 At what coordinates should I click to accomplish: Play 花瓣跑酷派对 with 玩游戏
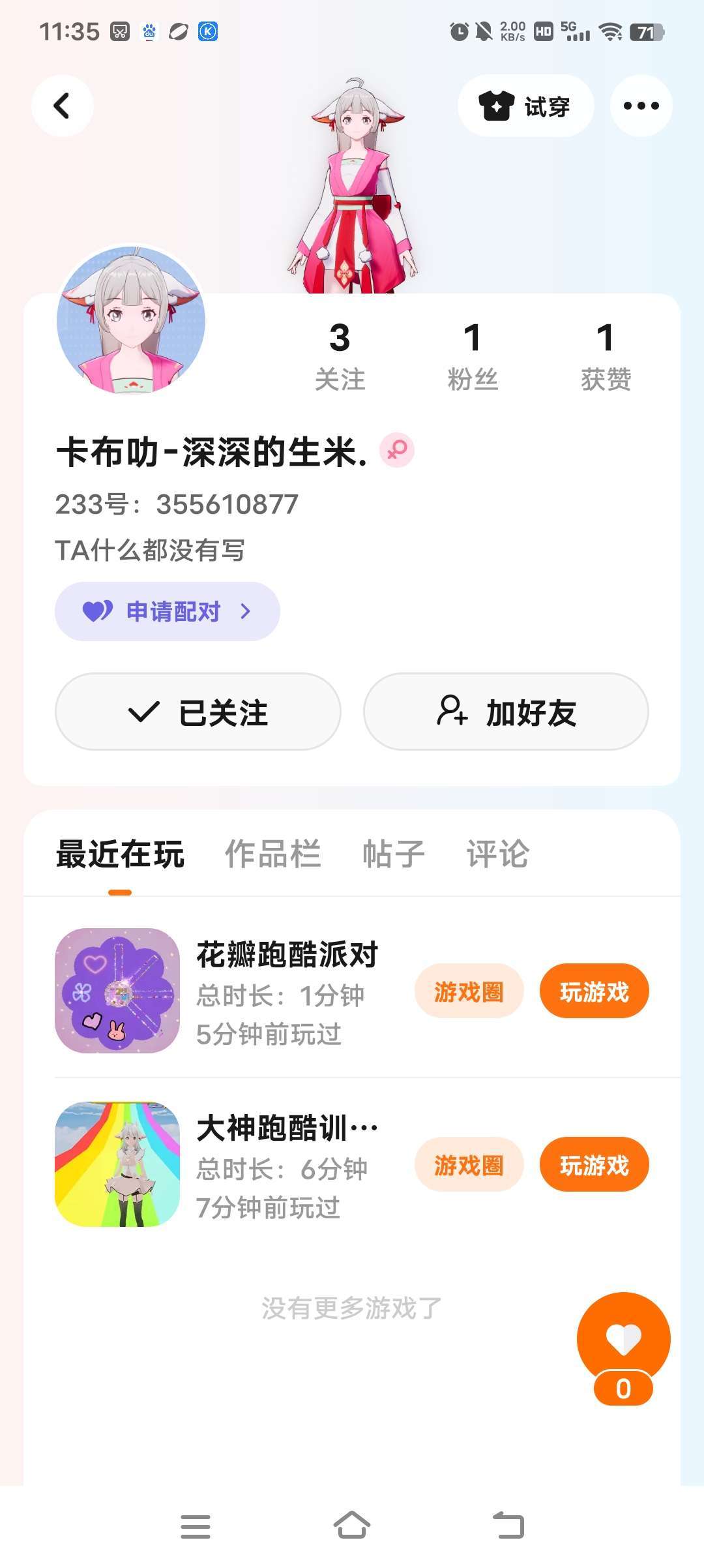[594, 991]
